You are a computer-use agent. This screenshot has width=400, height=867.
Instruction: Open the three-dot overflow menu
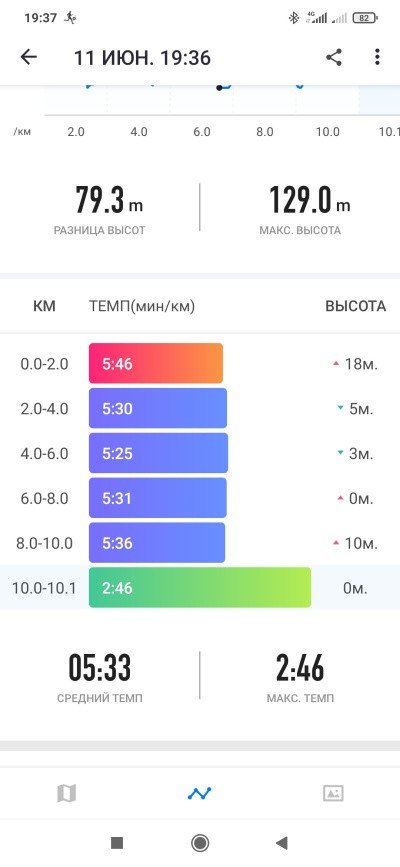(377, 57)
